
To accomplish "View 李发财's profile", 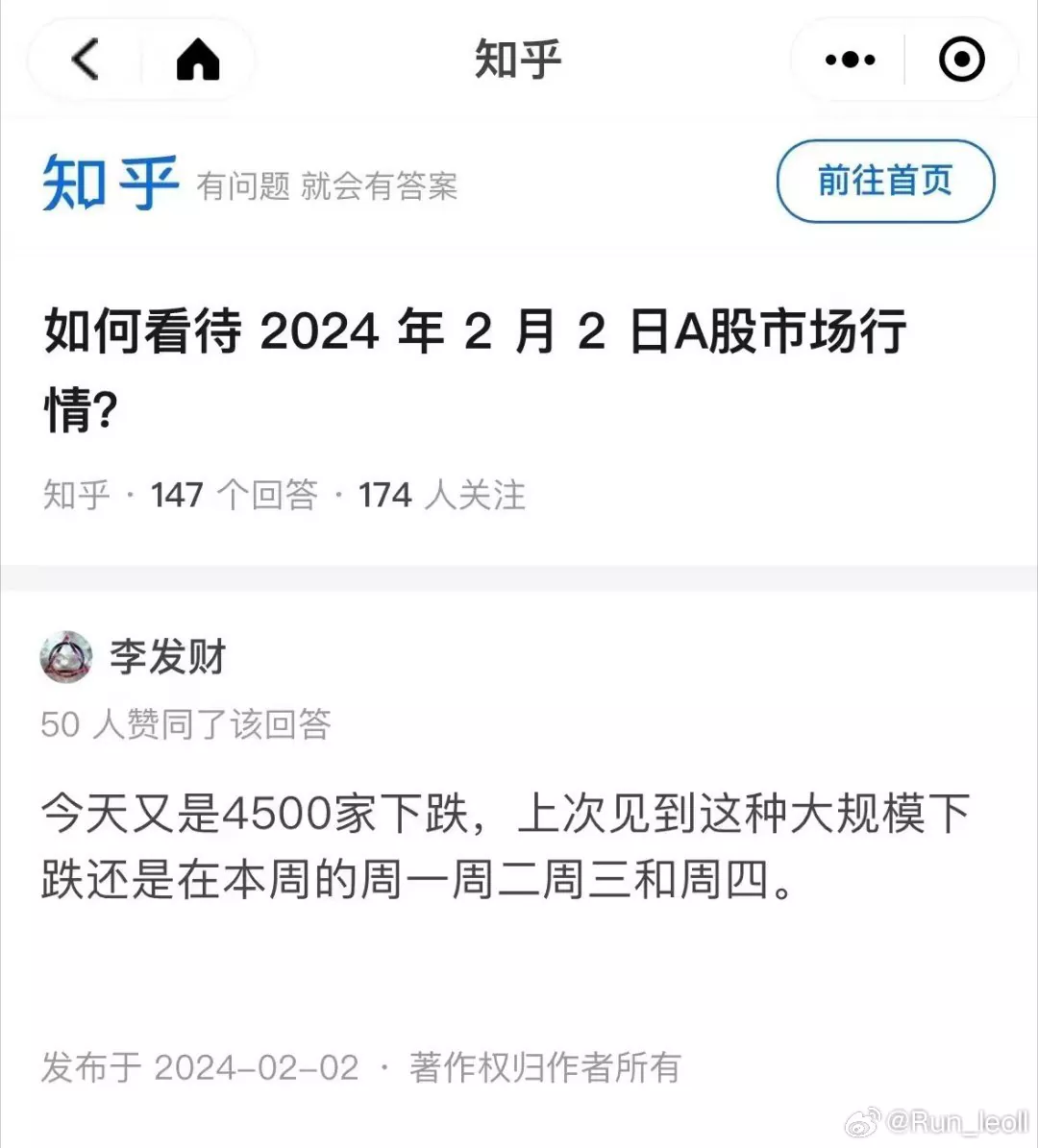I will pyautogui.click(x=167, y=657).
